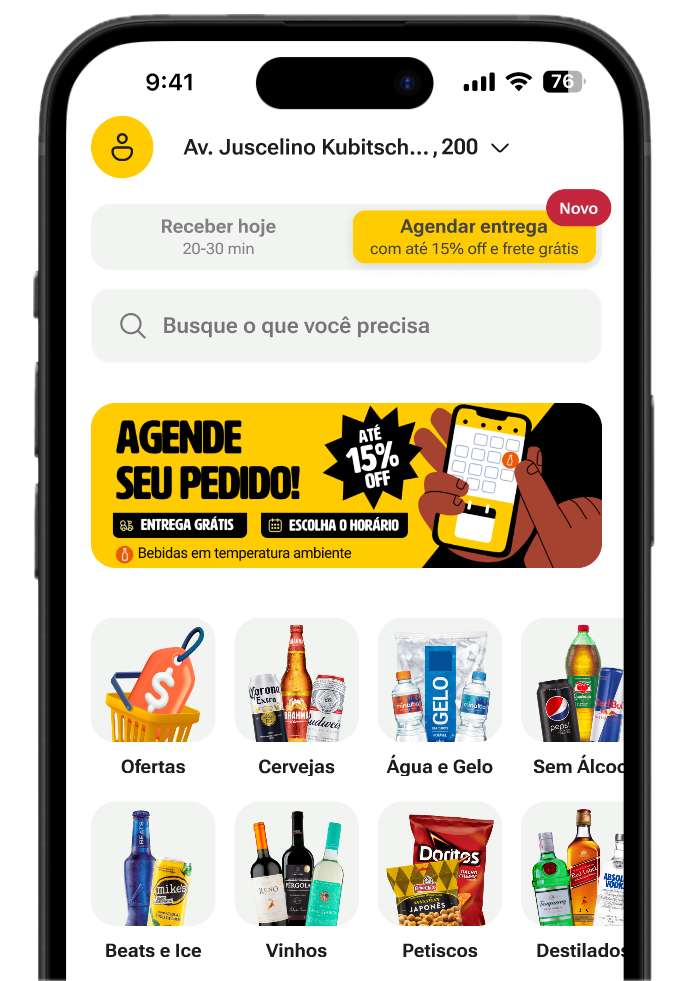Tap the search field Busque o que você precisa
This screenshot has height=981, width=688.
346,326
